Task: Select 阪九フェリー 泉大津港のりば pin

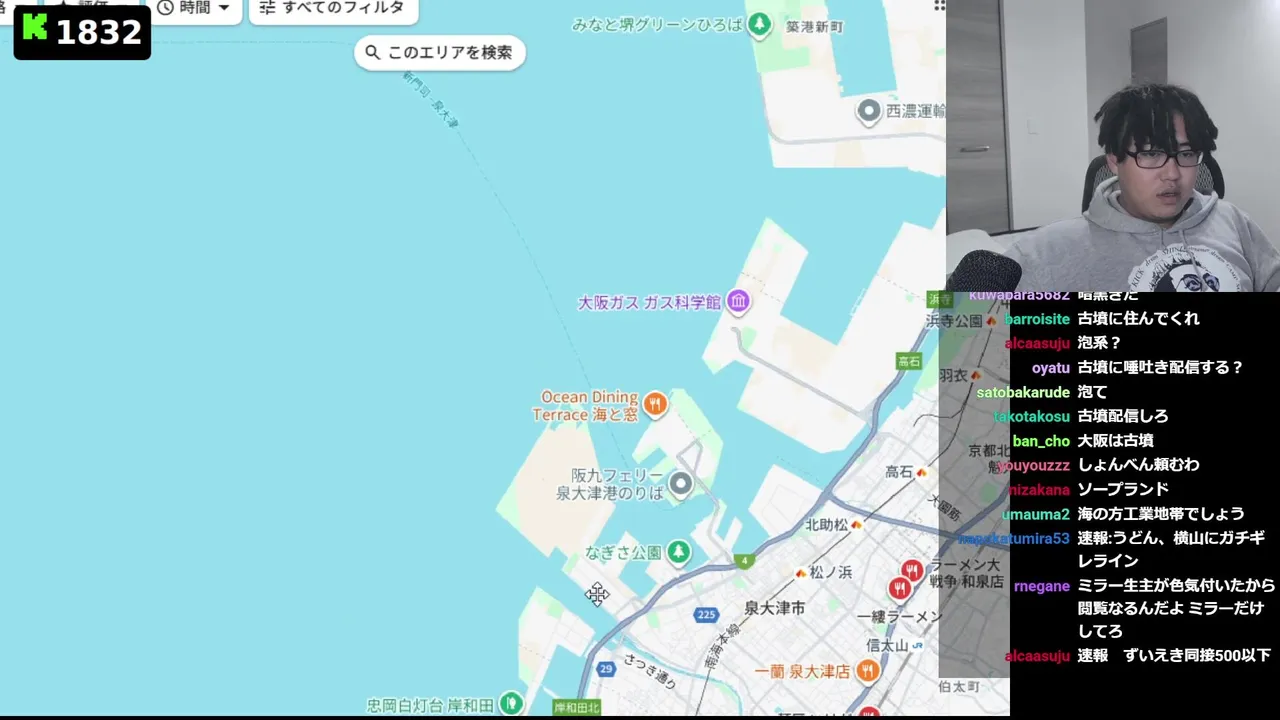Action: (x=681, y=485)
